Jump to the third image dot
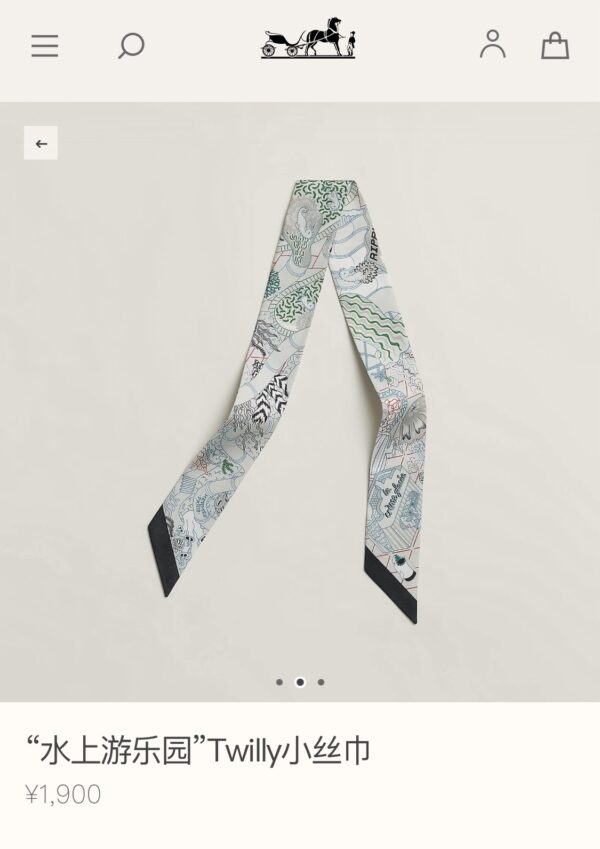 pyautogui.click(x=321, y=682)
